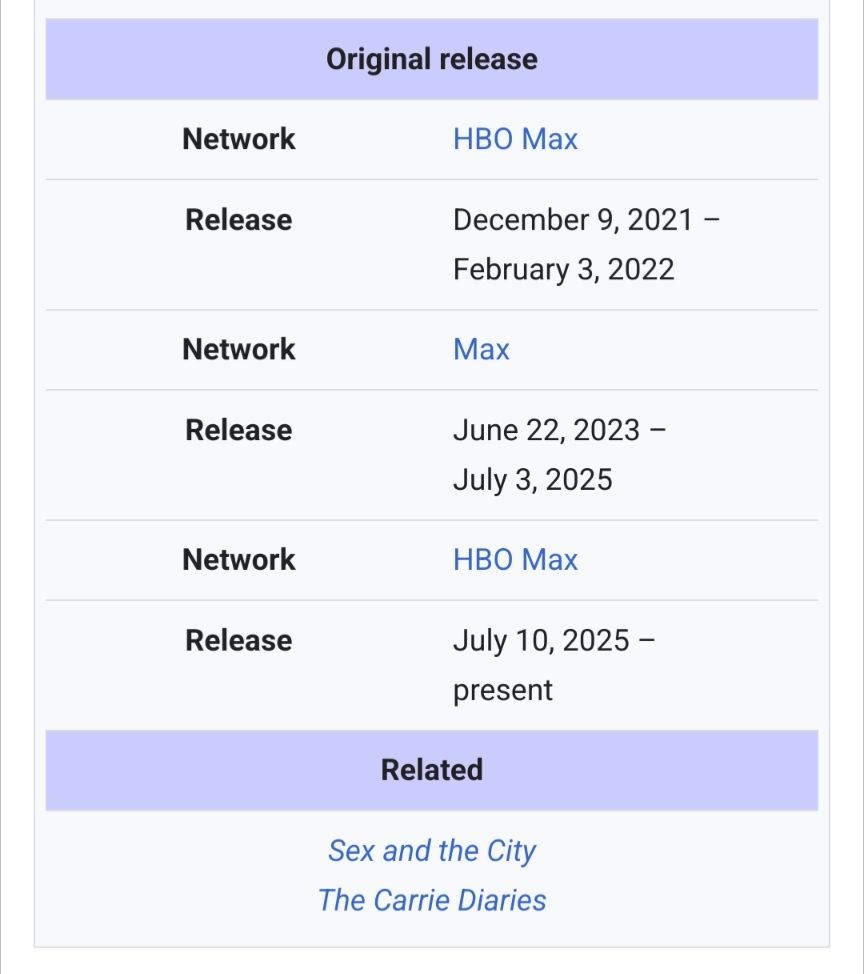This screenshot has height=974, width=864.
Task: Open The Carrie Diaries link
Action: click(430, 900)
